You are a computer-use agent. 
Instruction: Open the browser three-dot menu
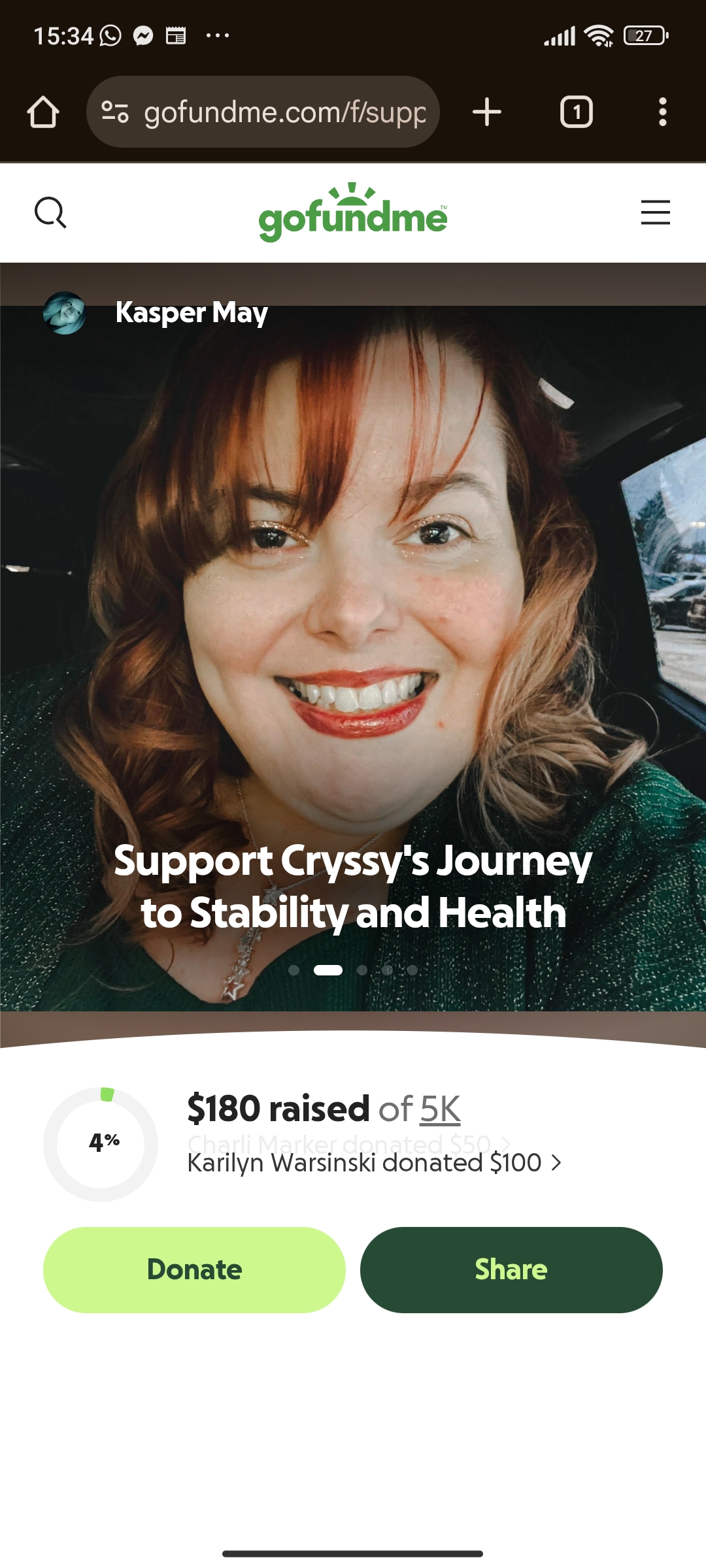(x=662, y=112)
